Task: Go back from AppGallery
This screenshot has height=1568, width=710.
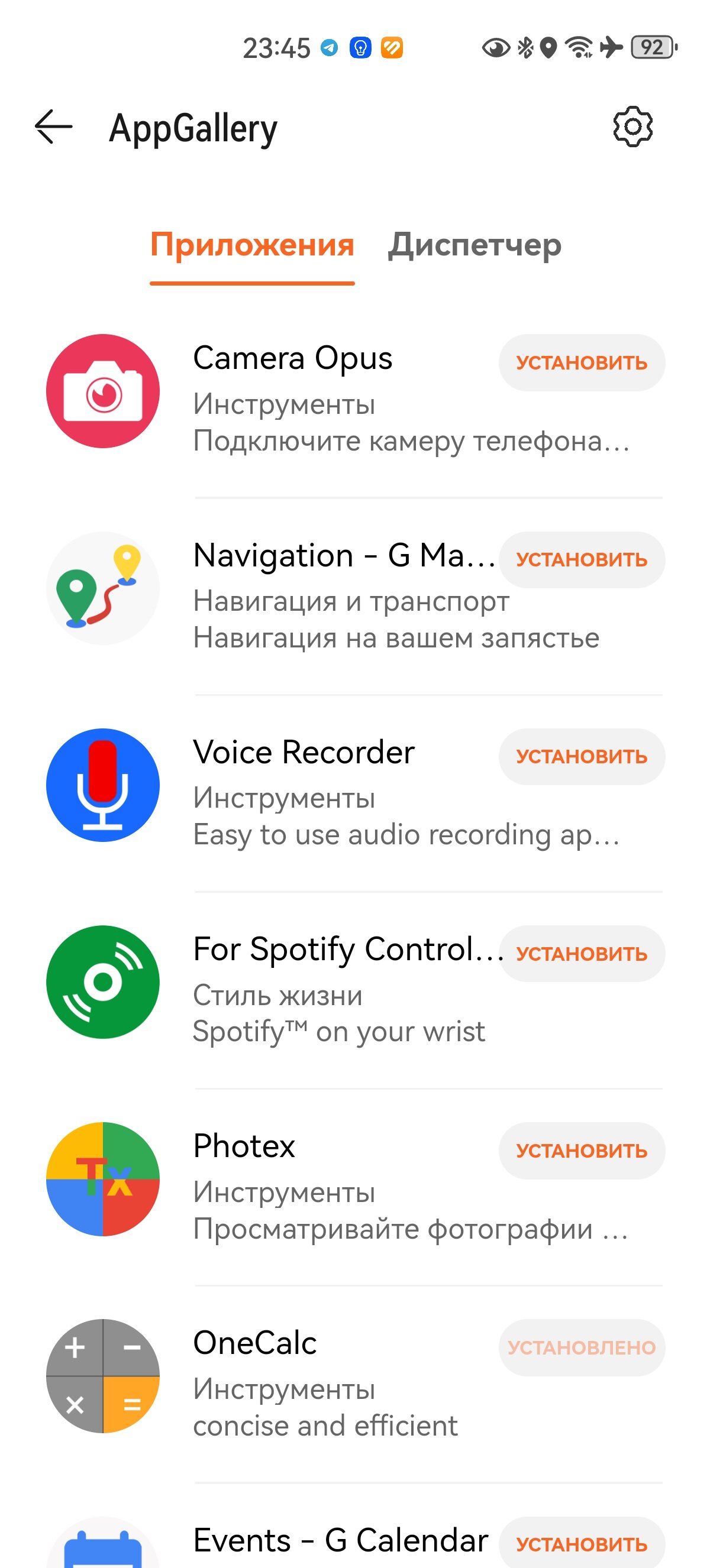Action: point(54,127)
